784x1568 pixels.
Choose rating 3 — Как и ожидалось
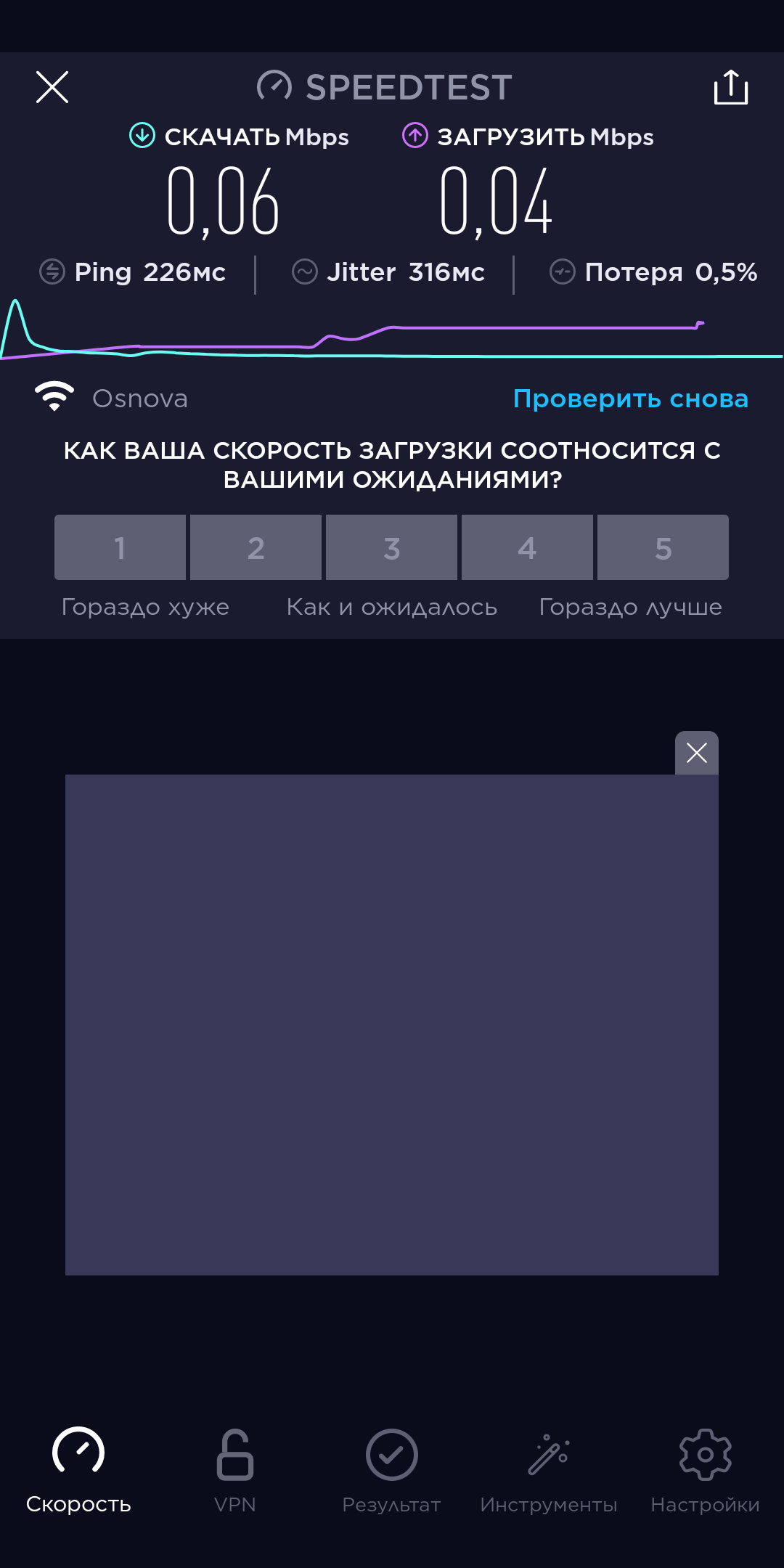[391, 547]
